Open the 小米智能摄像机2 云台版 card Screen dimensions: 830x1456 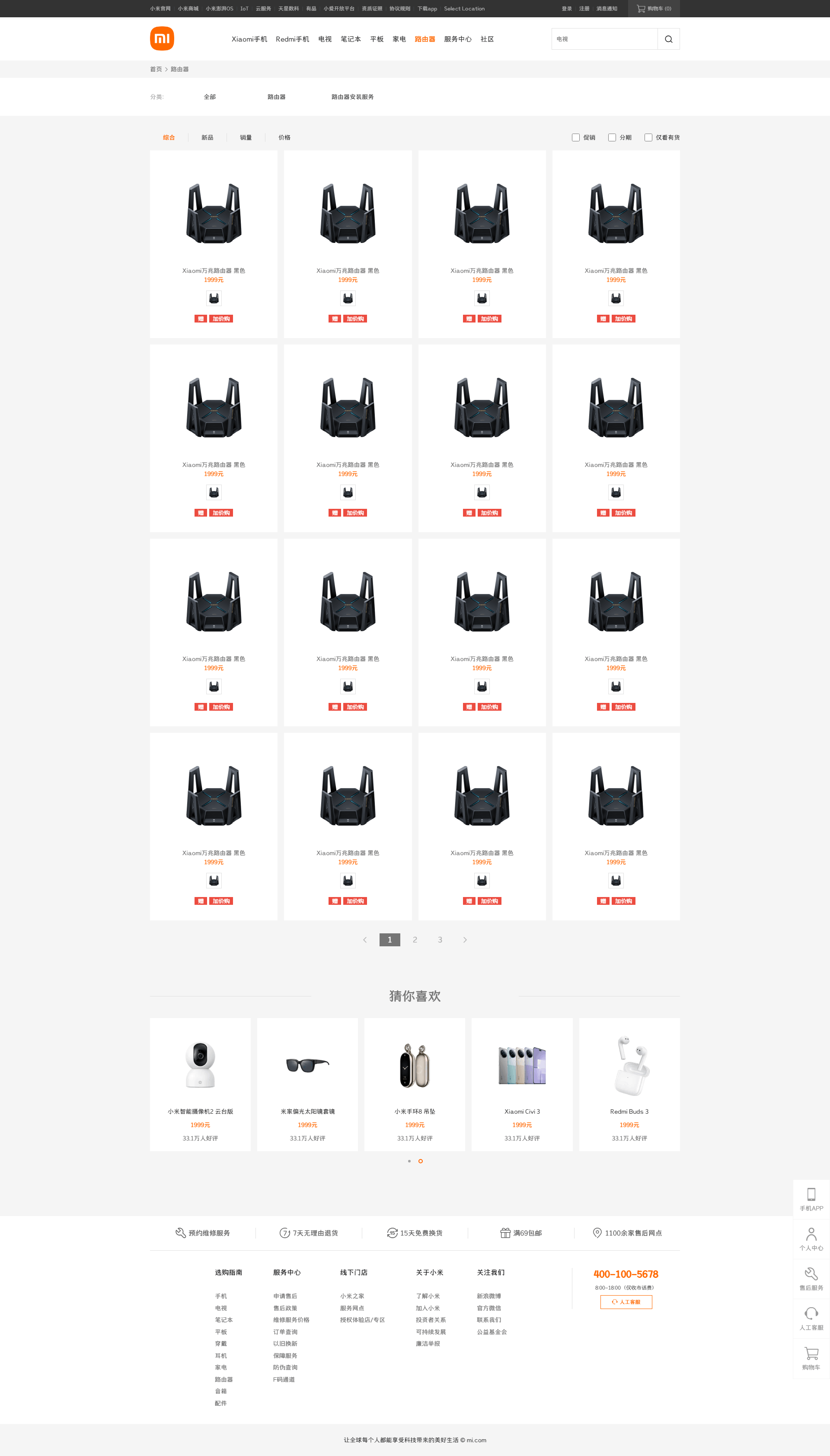pyautogui.click(x=200, y=1084)
